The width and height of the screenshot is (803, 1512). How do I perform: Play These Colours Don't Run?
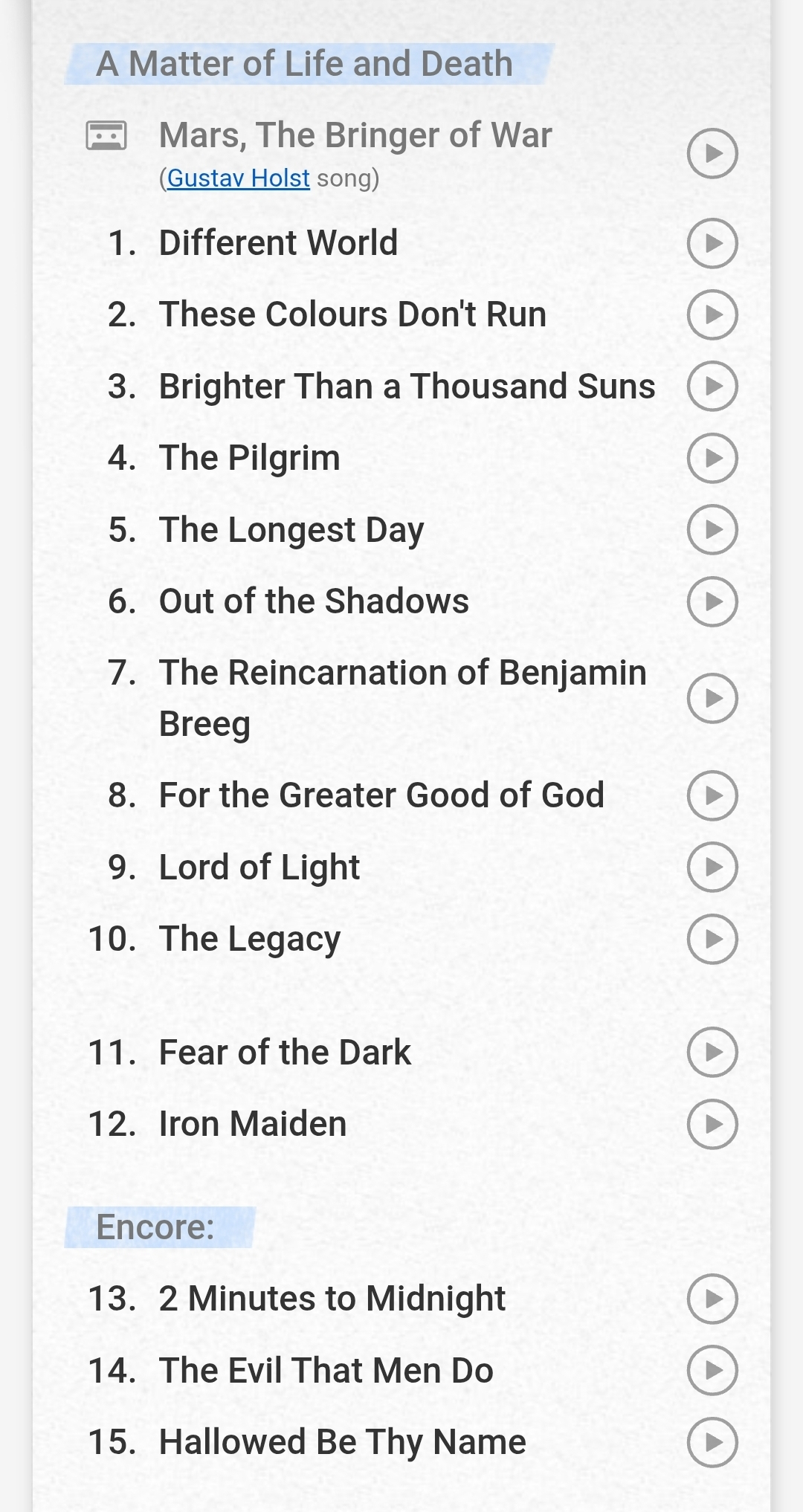712,314
